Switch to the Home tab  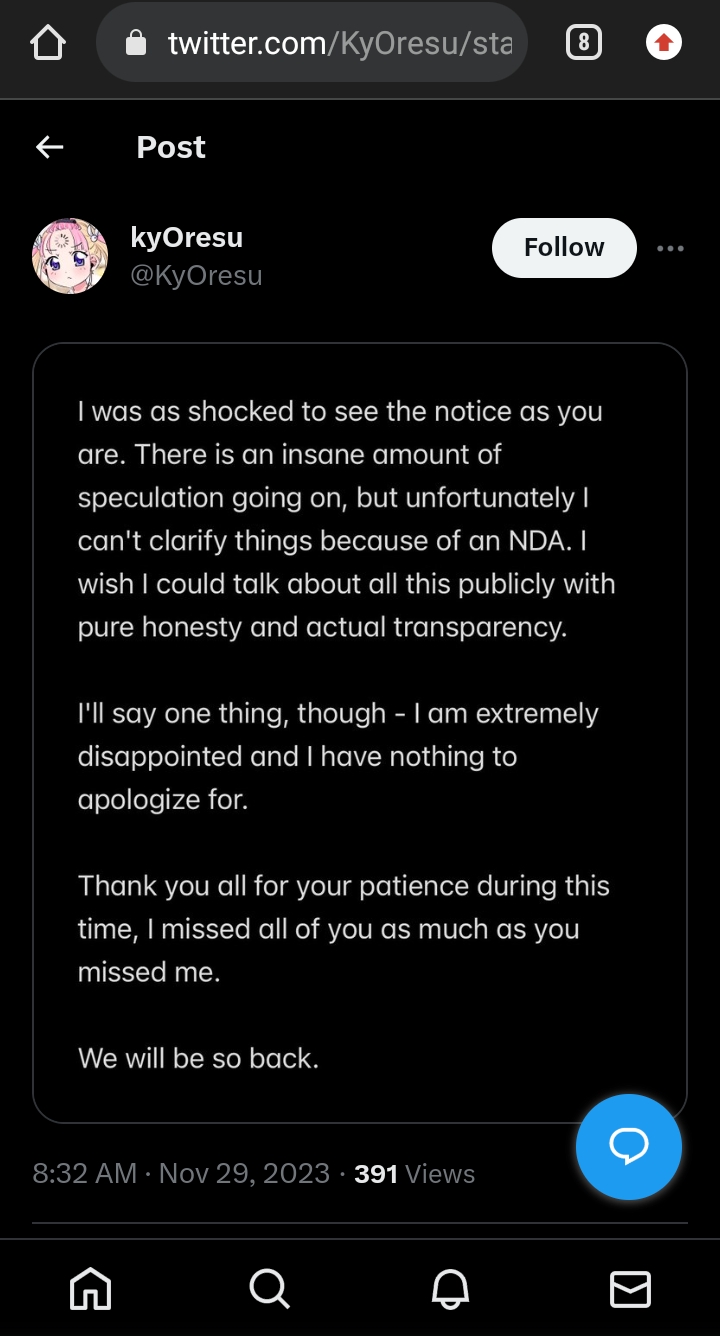[90, 1288]
